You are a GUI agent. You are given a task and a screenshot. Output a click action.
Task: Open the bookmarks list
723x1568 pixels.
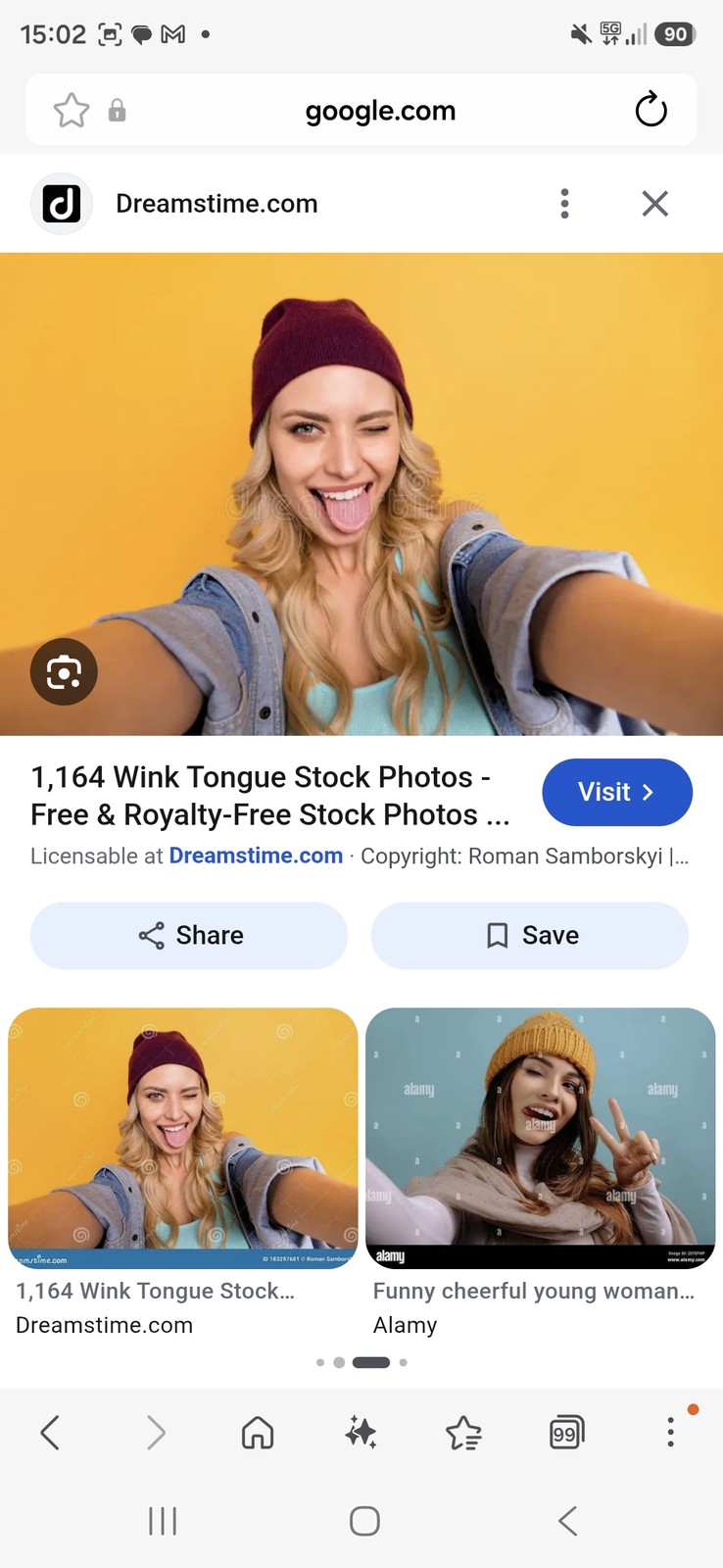[x=463, y=1433]
